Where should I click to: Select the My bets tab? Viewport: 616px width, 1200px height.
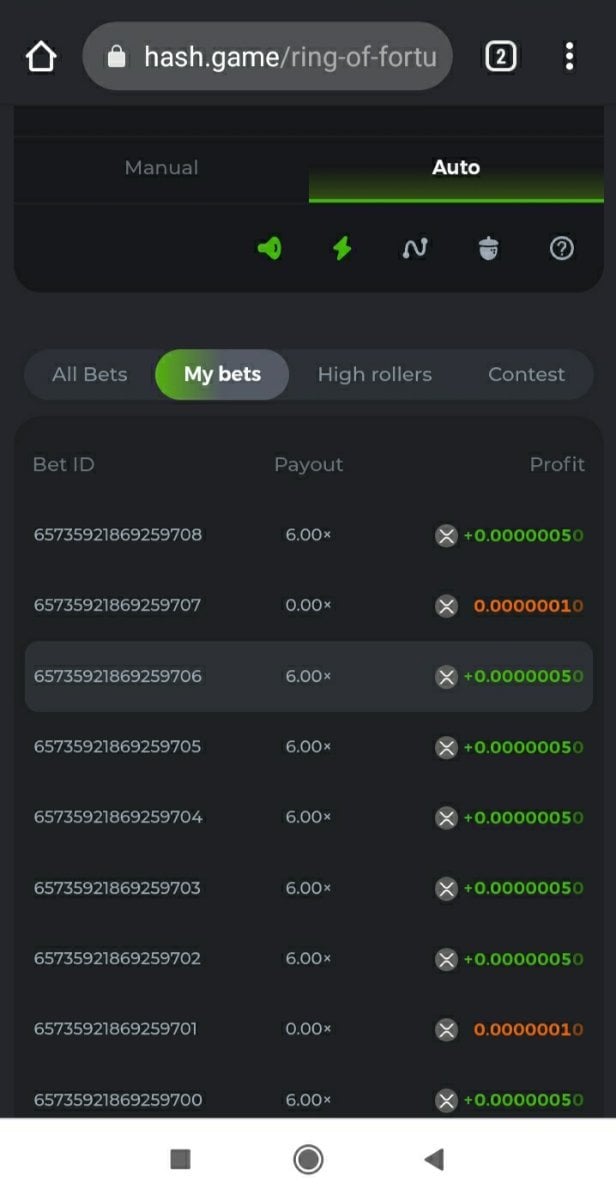(x=222, y=375)
